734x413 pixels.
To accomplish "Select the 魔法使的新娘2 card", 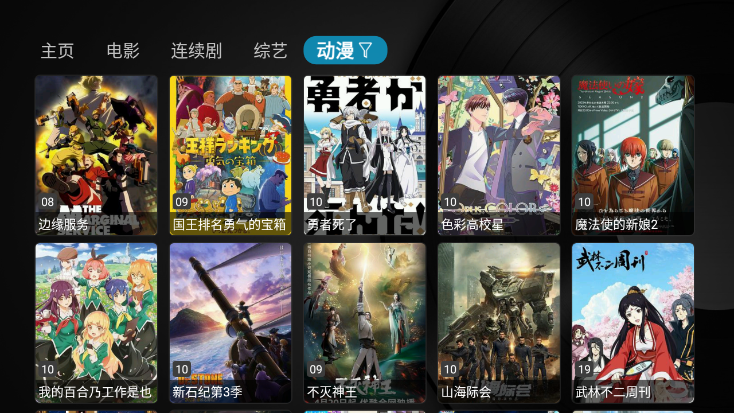I will 633,155.
